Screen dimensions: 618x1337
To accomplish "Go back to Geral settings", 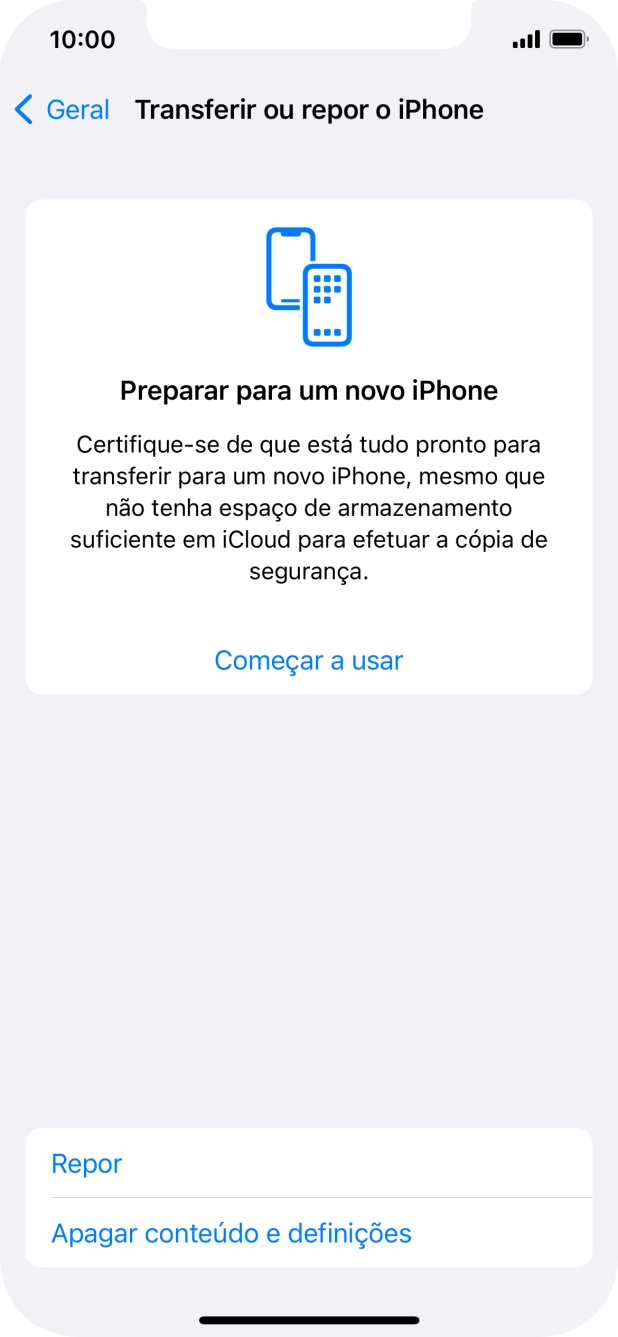I will tap(62, 110).
